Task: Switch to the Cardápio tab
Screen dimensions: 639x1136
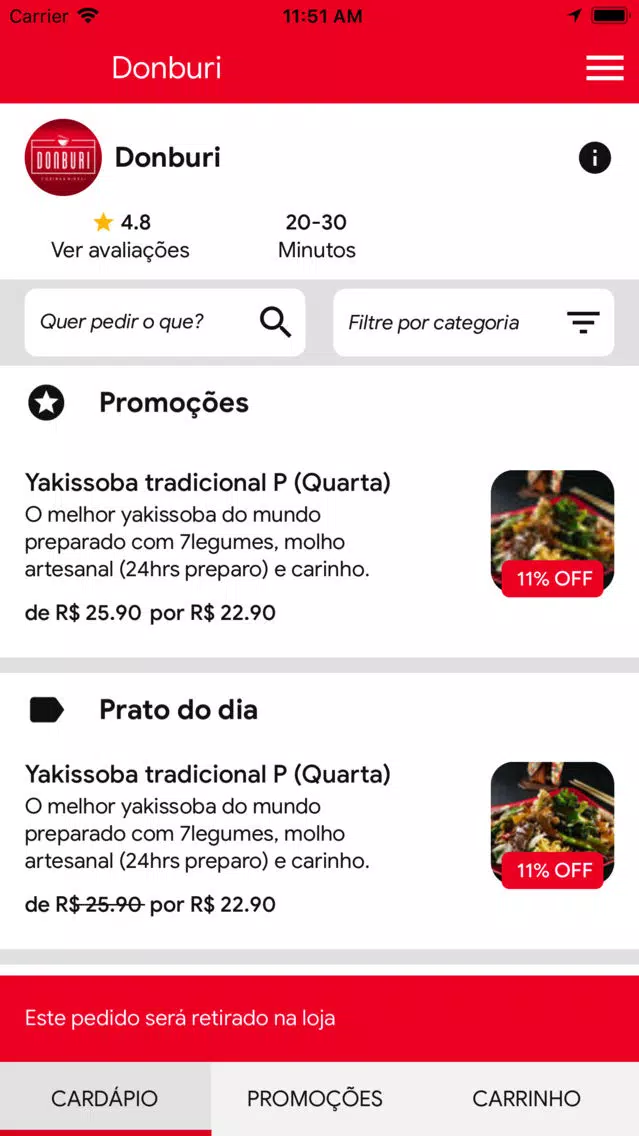Action: click(x=105, y=1098)
